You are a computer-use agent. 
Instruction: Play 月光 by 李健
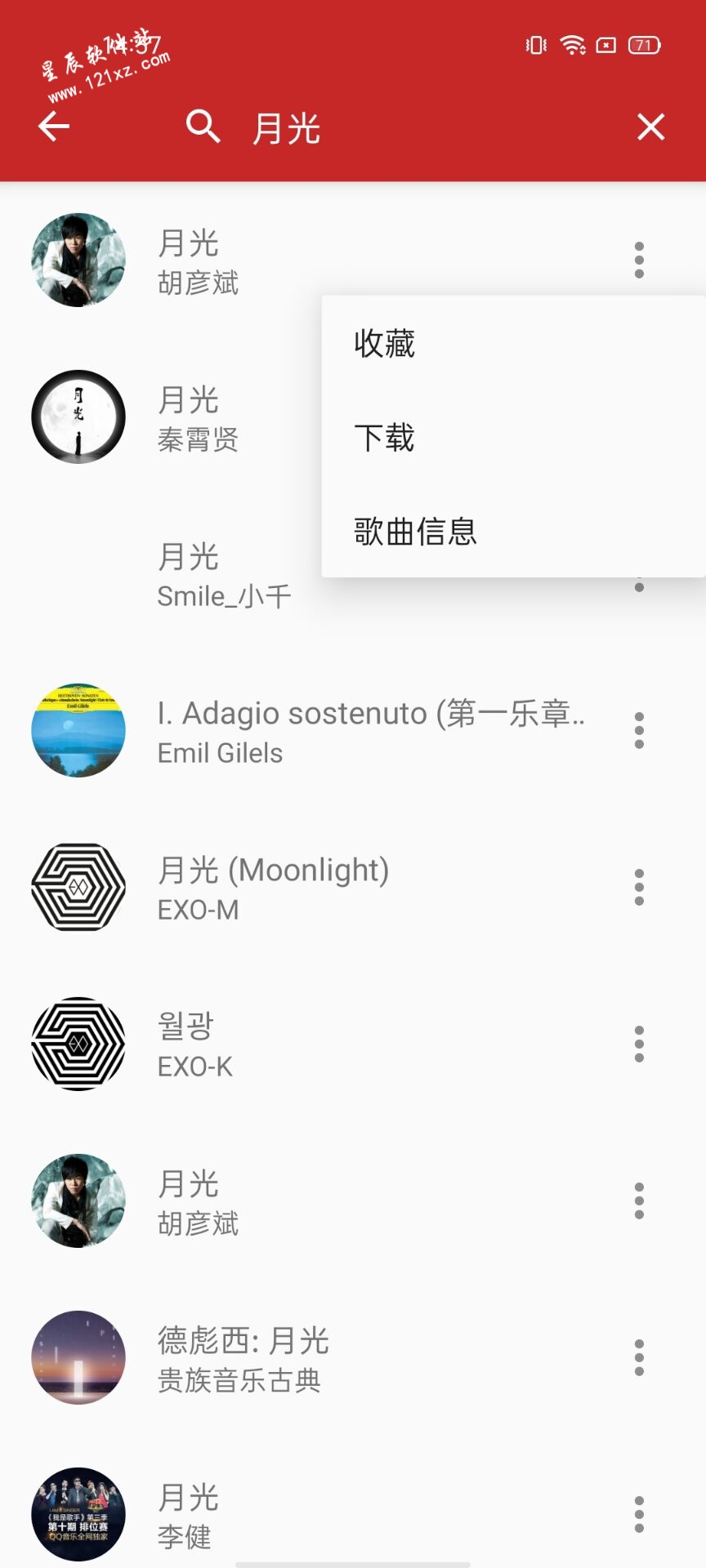point(327,1515)
